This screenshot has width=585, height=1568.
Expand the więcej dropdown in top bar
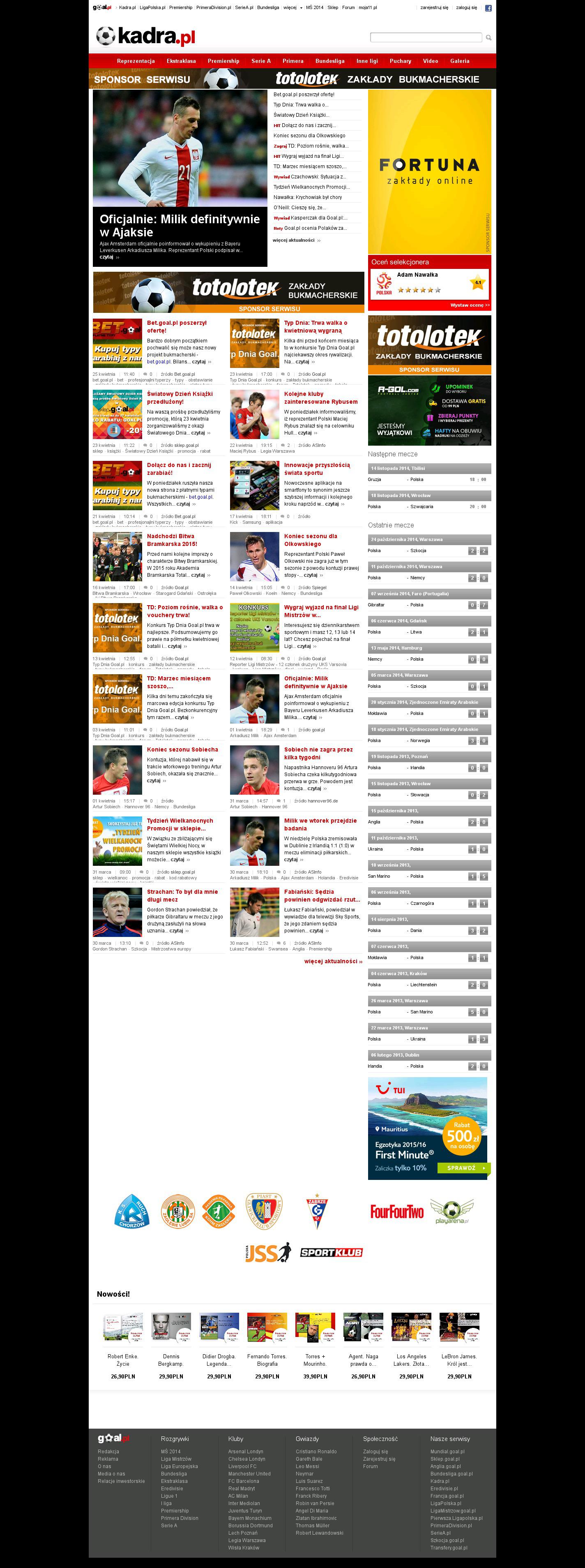[x=292, y=8]
